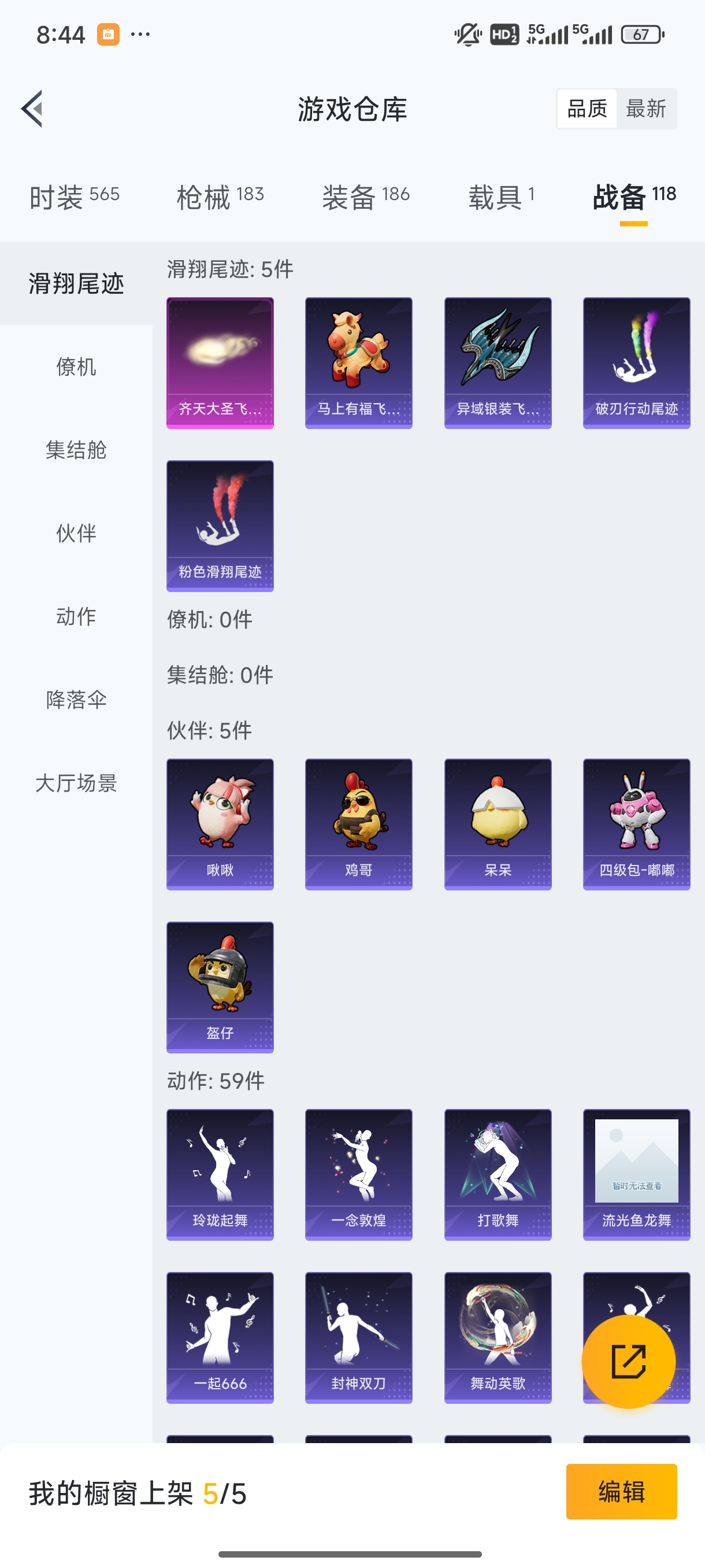Select 降落伞 in the sidebar
This screenshot has height=1568, width=705.
pyautogui.click(x=75, y=701)
